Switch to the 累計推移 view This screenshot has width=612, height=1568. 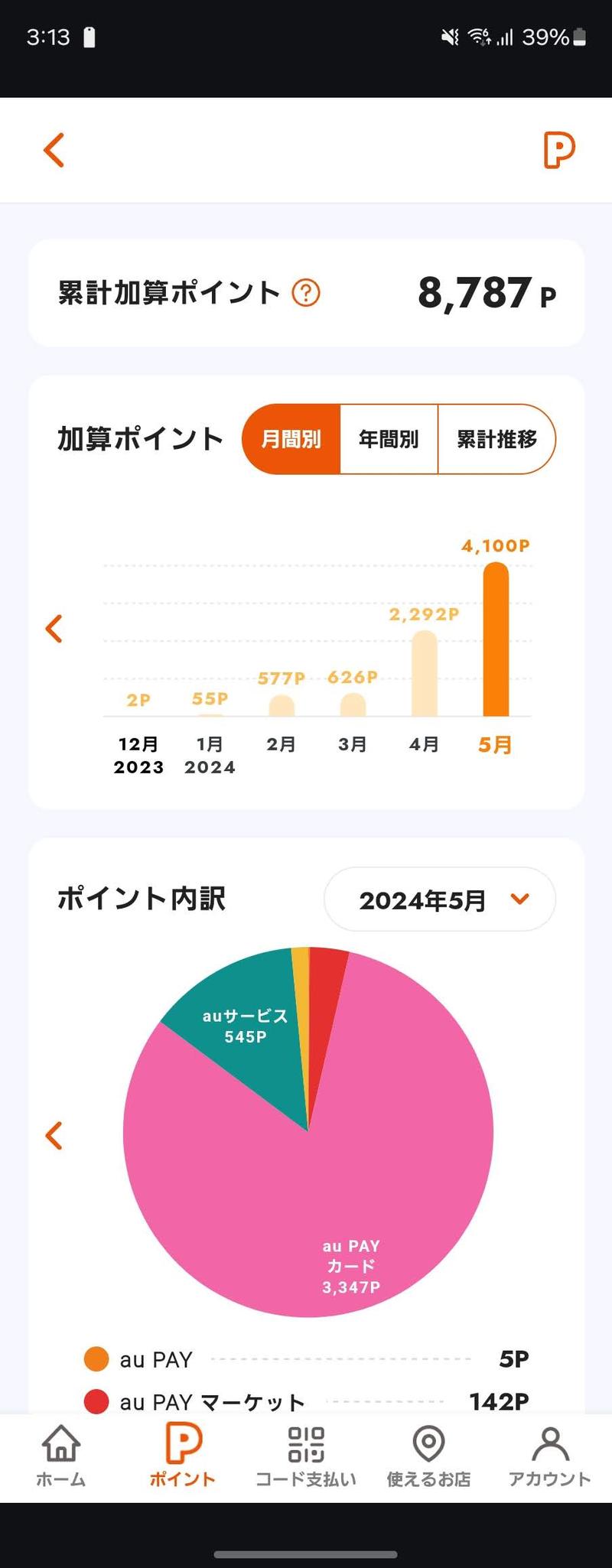click(x=496, y=439)
